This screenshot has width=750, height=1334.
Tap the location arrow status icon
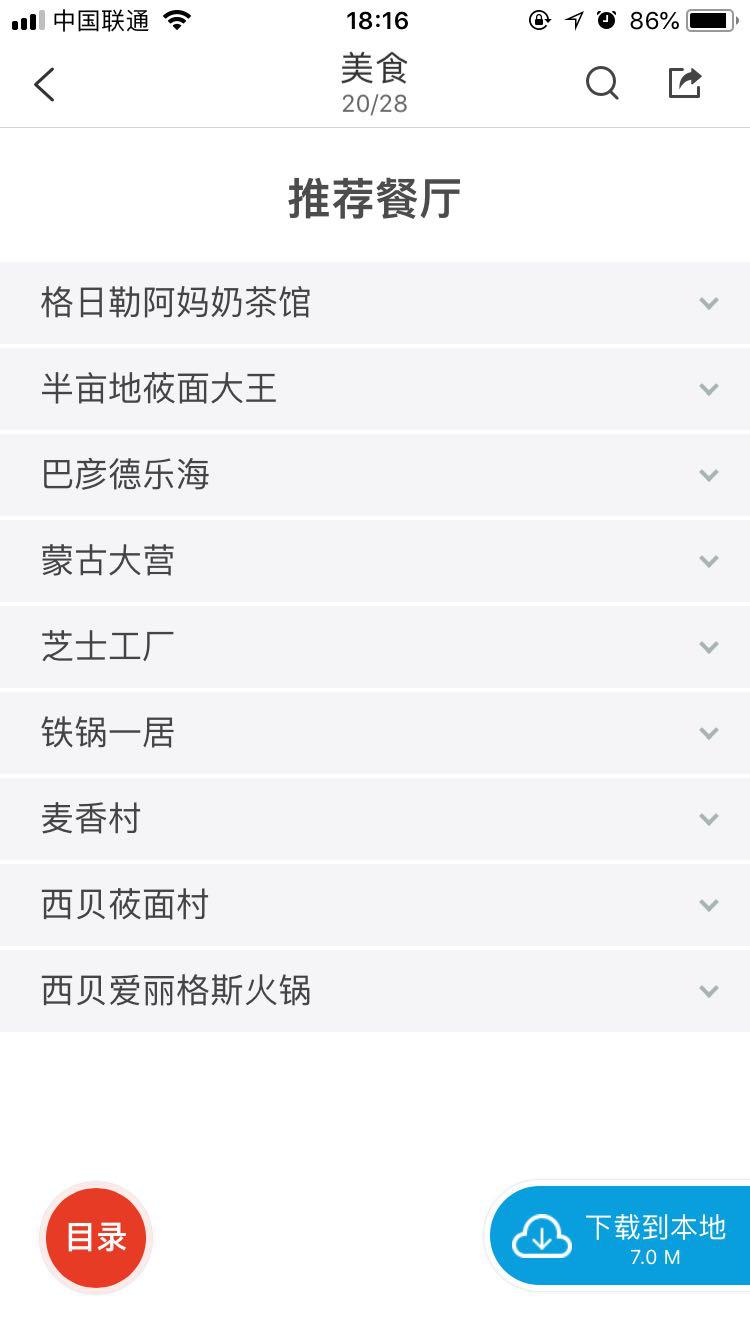[572, 18]
